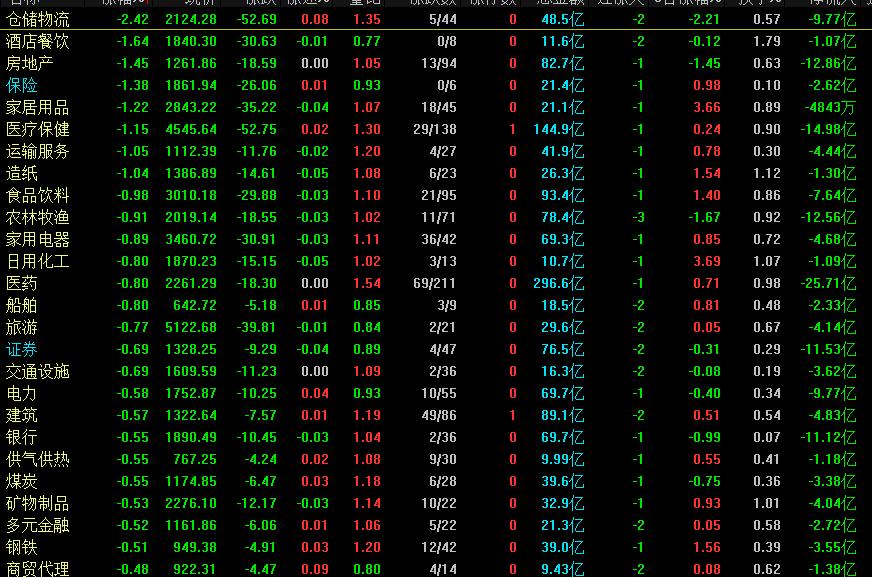Open the 酒店餐饮 sector row
The height and width of the screenshot is (577, 872).
[37, 41]
